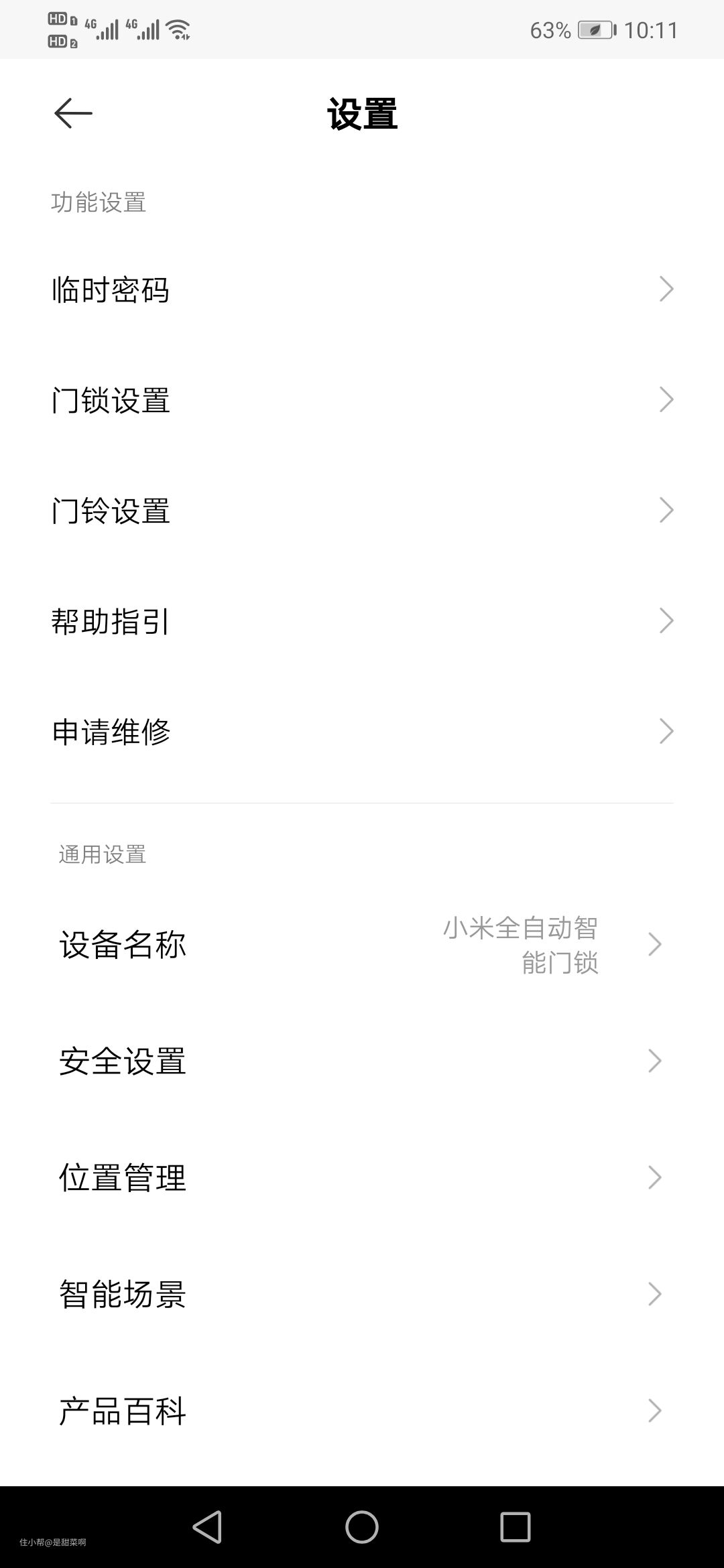Select 申请维修 to request repair
The height and width of the screenshot is (1568, 724).
(x=362, y=732)
